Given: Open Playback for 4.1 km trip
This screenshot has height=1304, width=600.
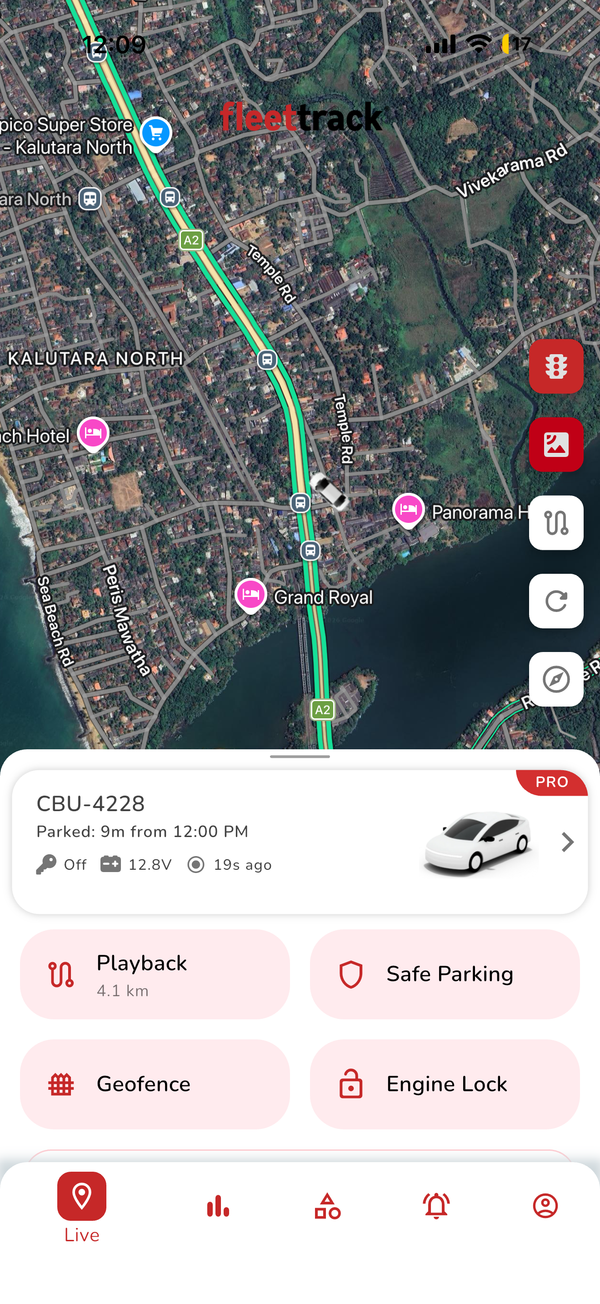Looking at the screenshot, I should pyautogui.click(x=155, y=974).
